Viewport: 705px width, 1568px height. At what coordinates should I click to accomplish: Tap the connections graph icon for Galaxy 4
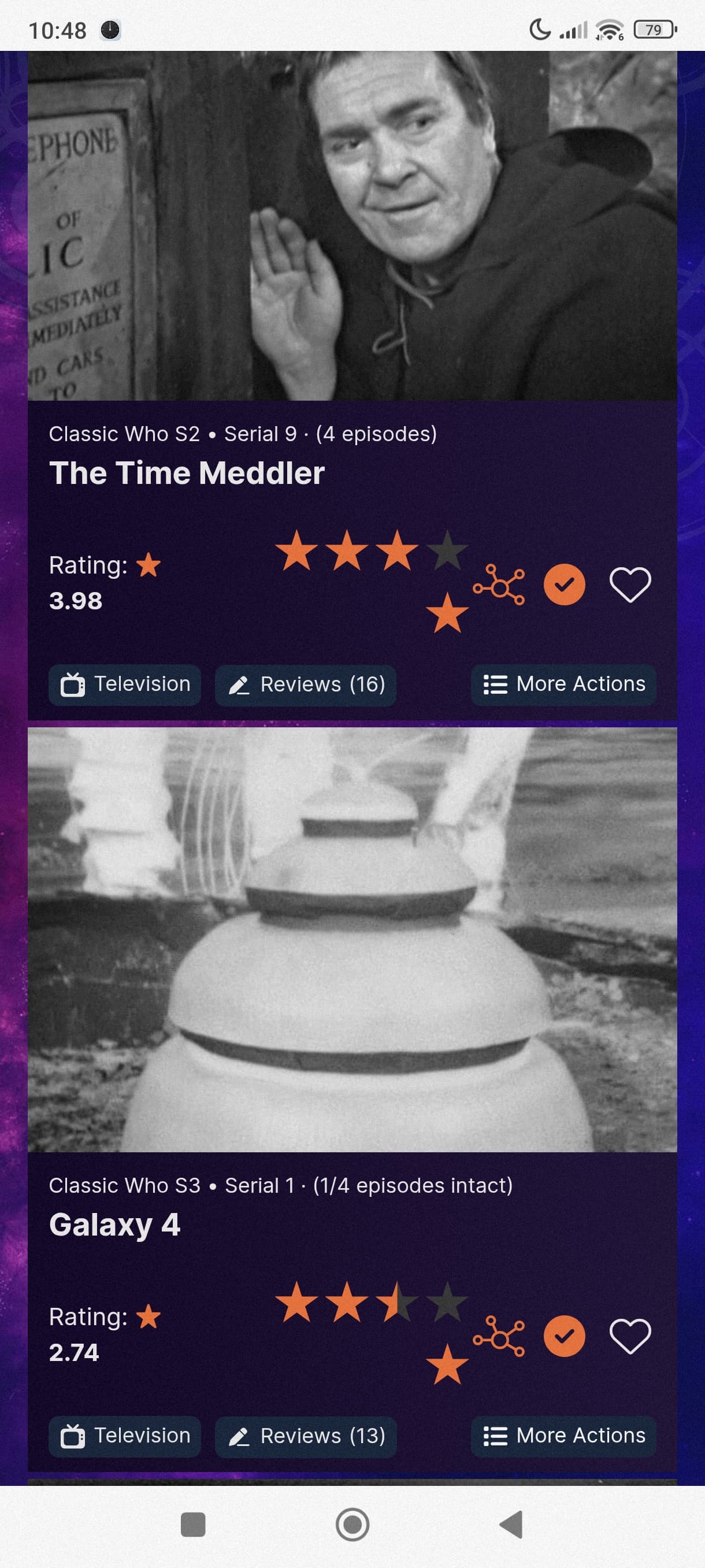coord(499,1336)
